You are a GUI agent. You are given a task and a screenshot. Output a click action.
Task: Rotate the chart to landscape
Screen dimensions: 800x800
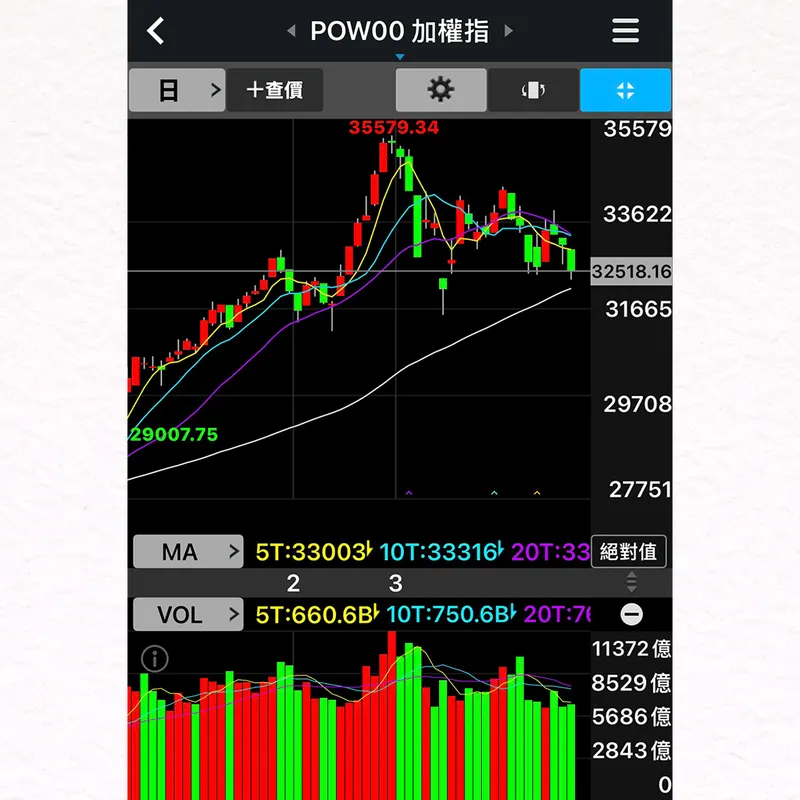point(533,91)
